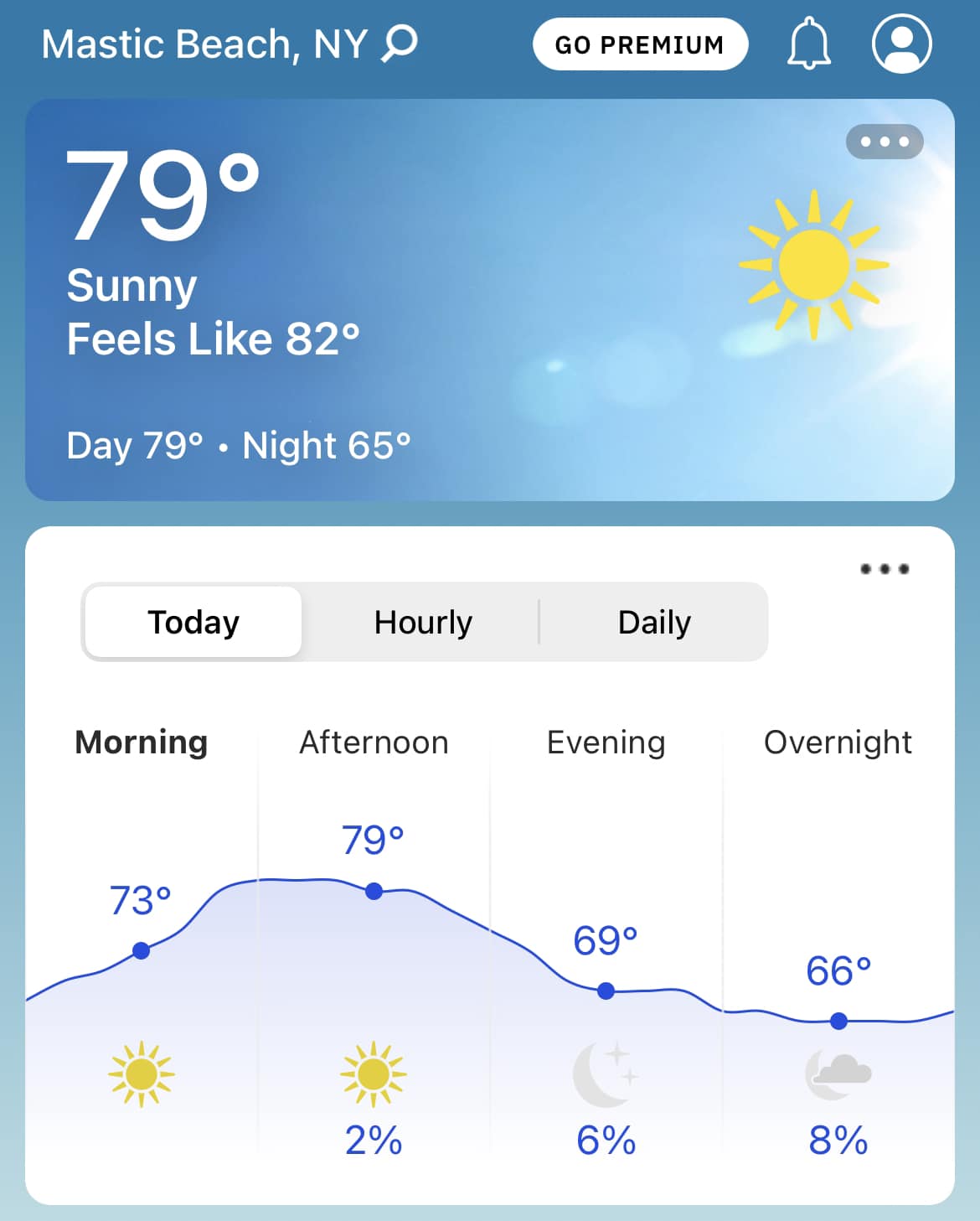Switch to the Hourly tab
The image size is (980, 1221).
(x=423, y=623)
